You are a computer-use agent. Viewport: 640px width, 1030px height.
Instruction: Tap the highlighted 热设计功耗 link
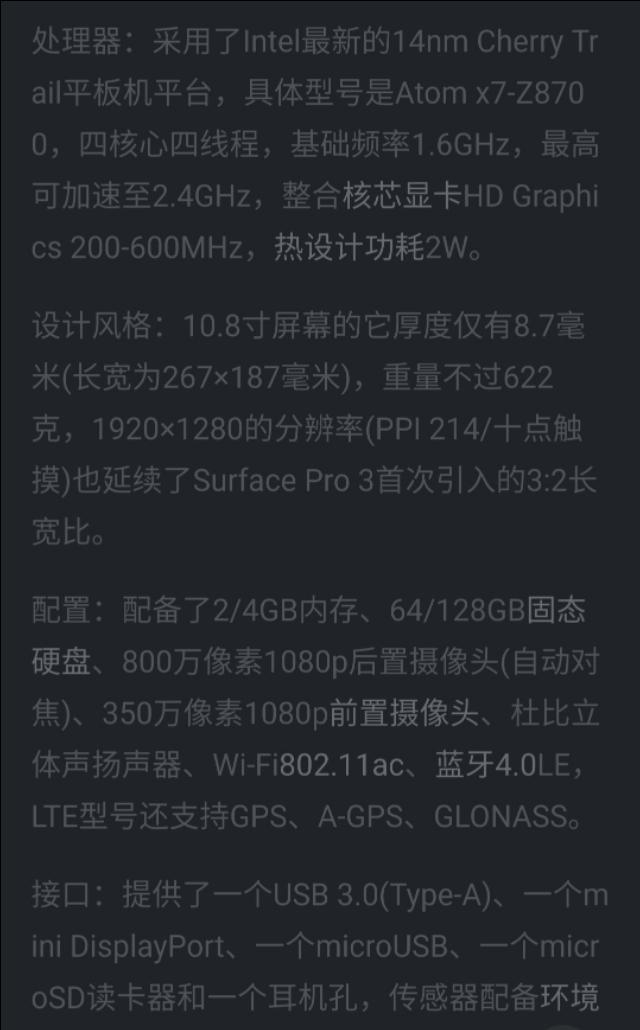[x=349, y=247]
